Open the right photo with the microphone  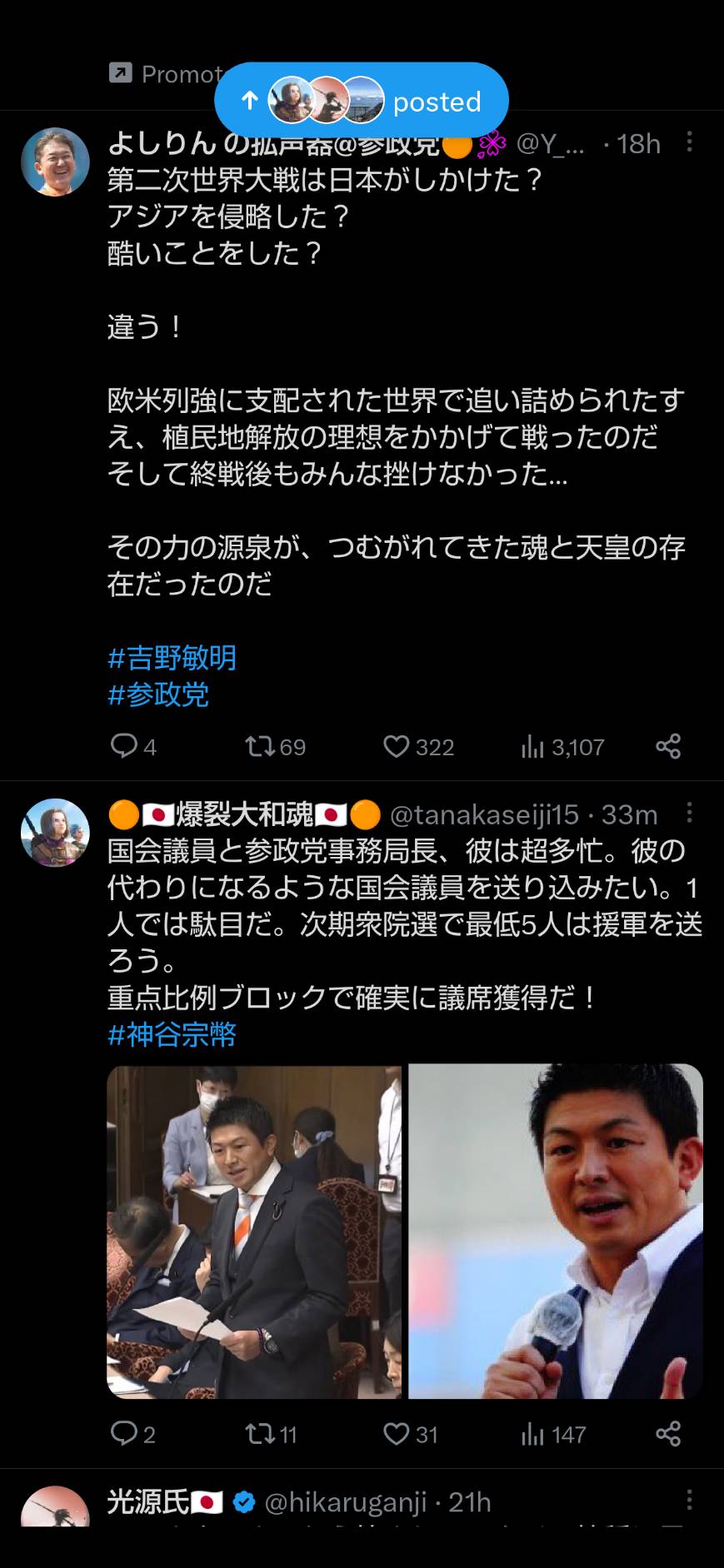(556, 1232)
